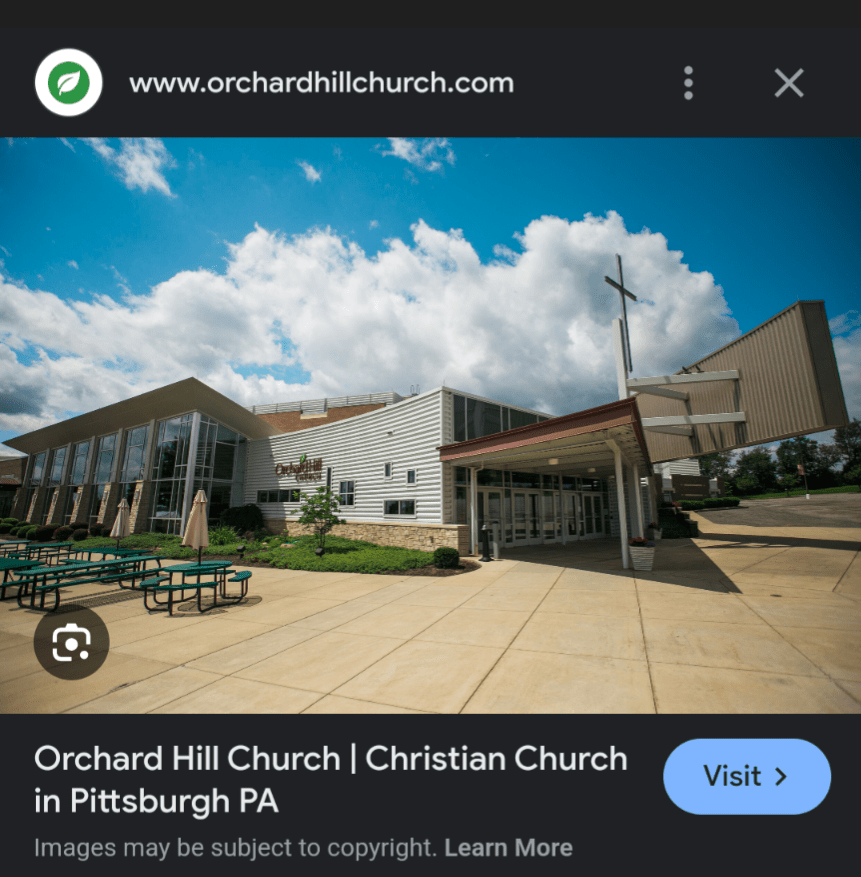Close the viewer using the top-right X
This screenshot has width=861, height=877.
[788, 83]
